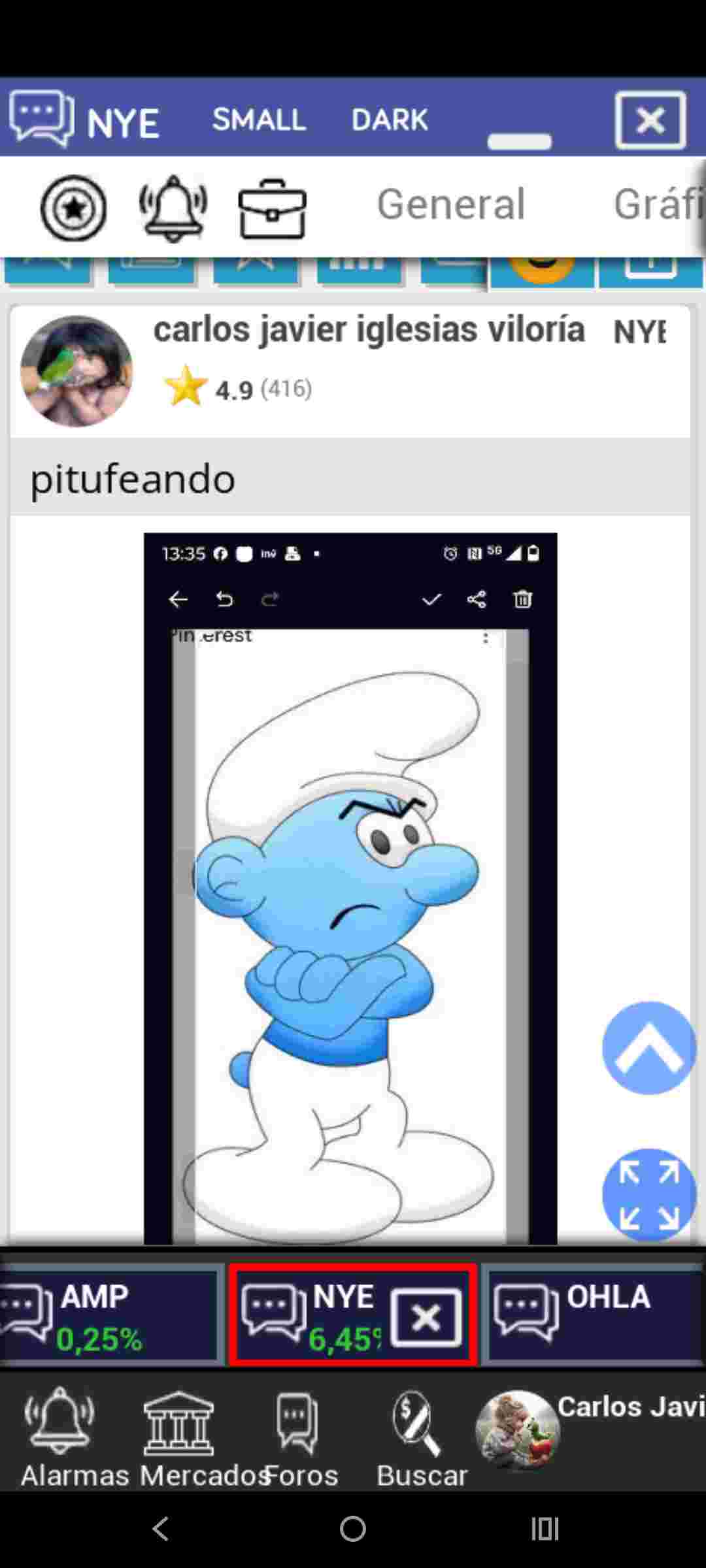This screenshot has width=706, height=1568.
Task: Open the alarm bell icon
Action: pyautogui.click(x=173, y=208)
